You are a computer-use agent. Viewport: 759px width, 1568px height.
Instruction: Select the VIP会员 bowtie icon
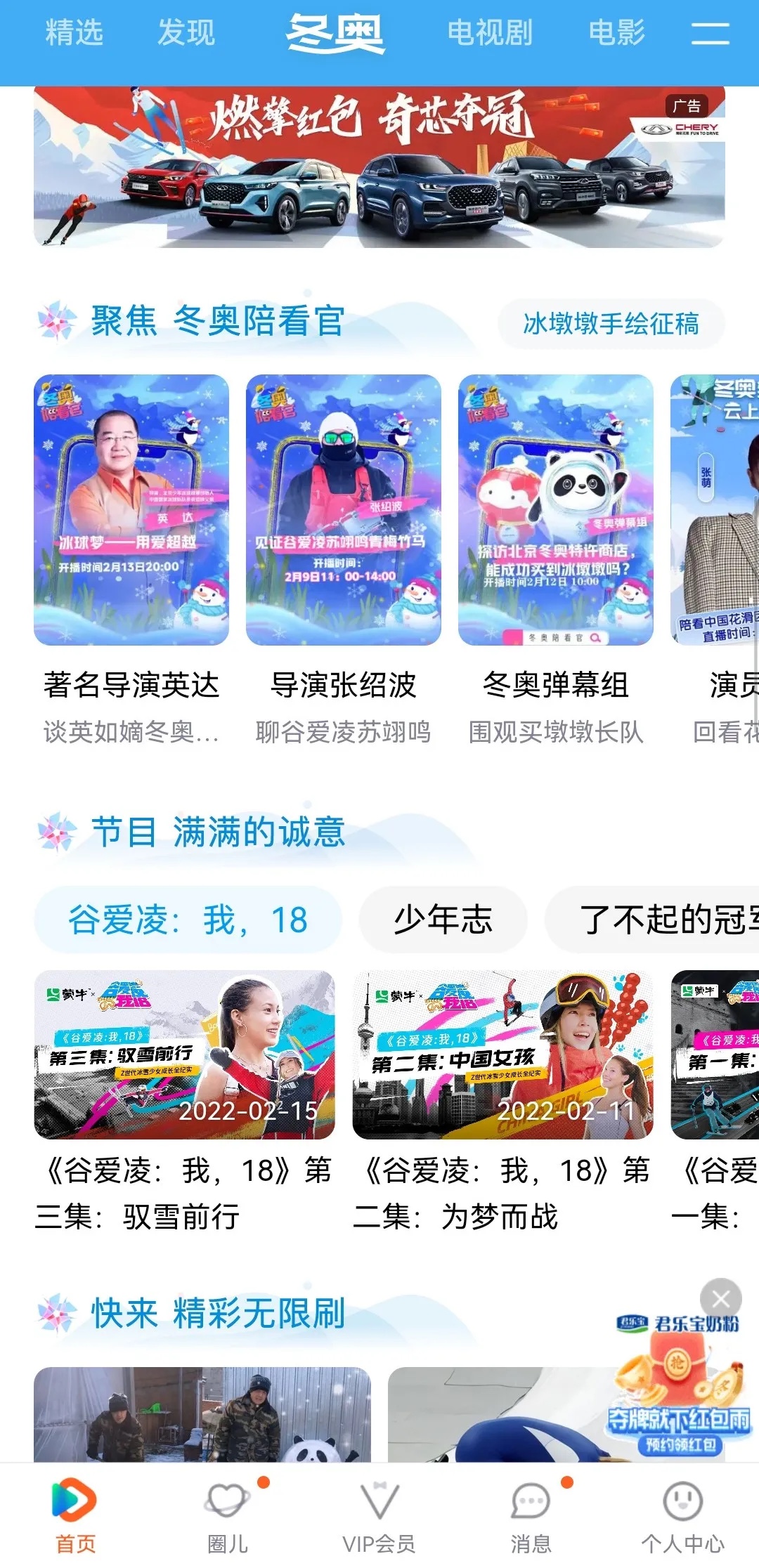379,1500
